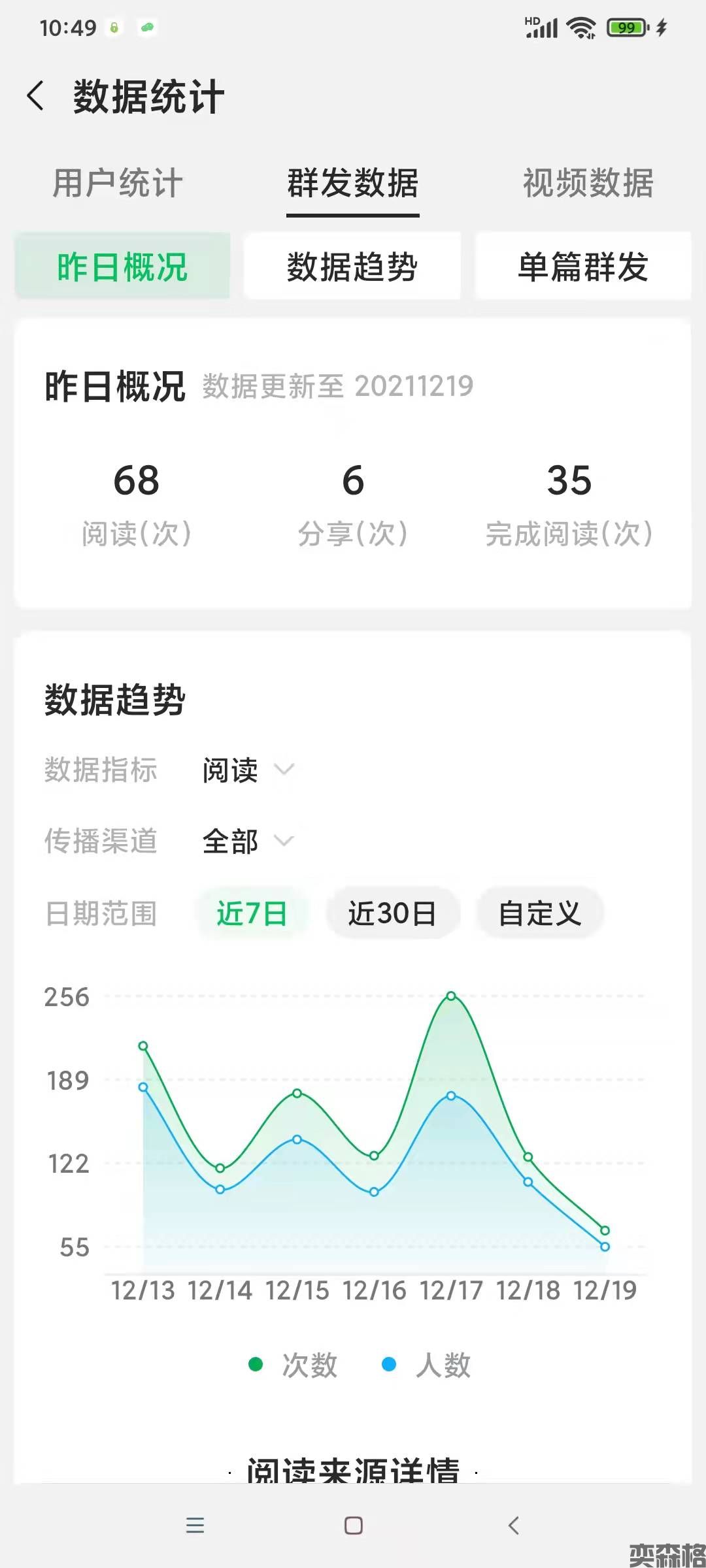The width and height of the screenshot is (706, 1568).
Task: Expand 传播渠道 dropdown showing 全部
Action: (x=247, y=841)
